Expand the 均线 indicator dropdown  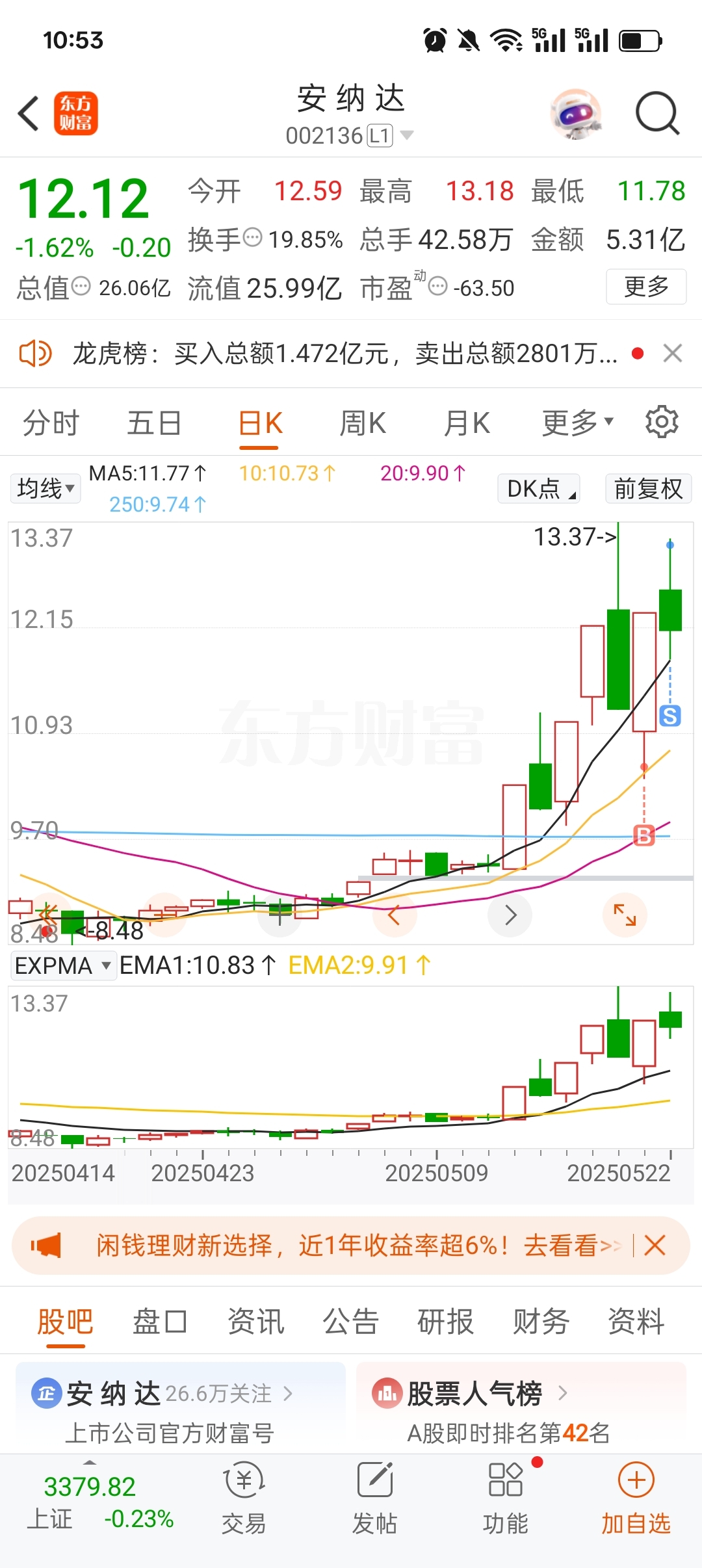coord(45,488)
